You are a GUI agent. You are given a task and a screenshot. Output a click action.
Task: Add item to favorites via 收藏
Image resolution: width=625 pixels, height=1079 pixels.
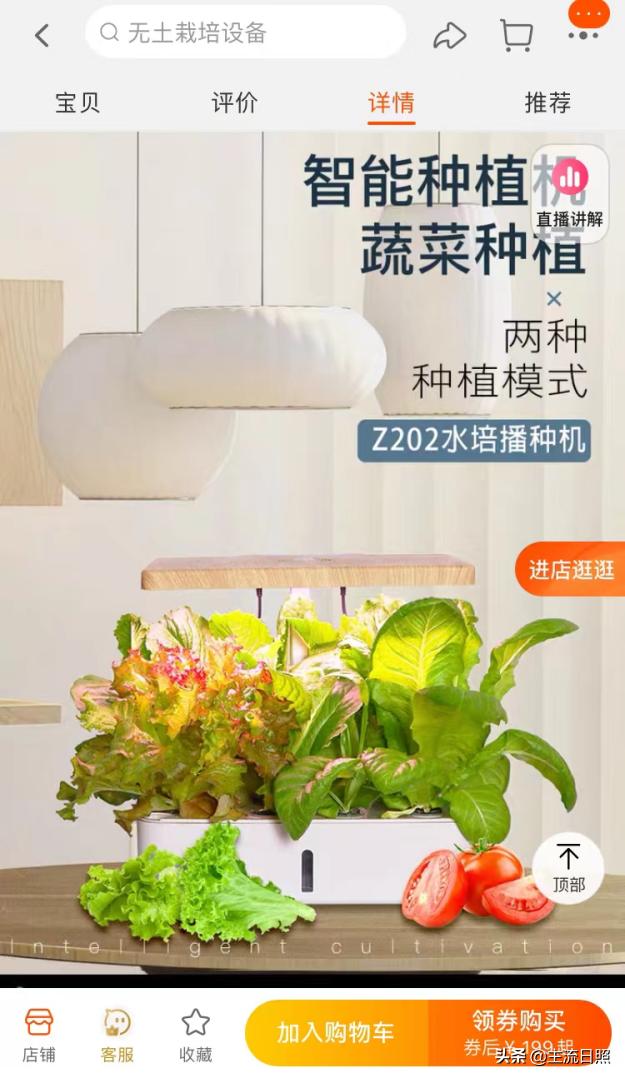(195, 1034)
